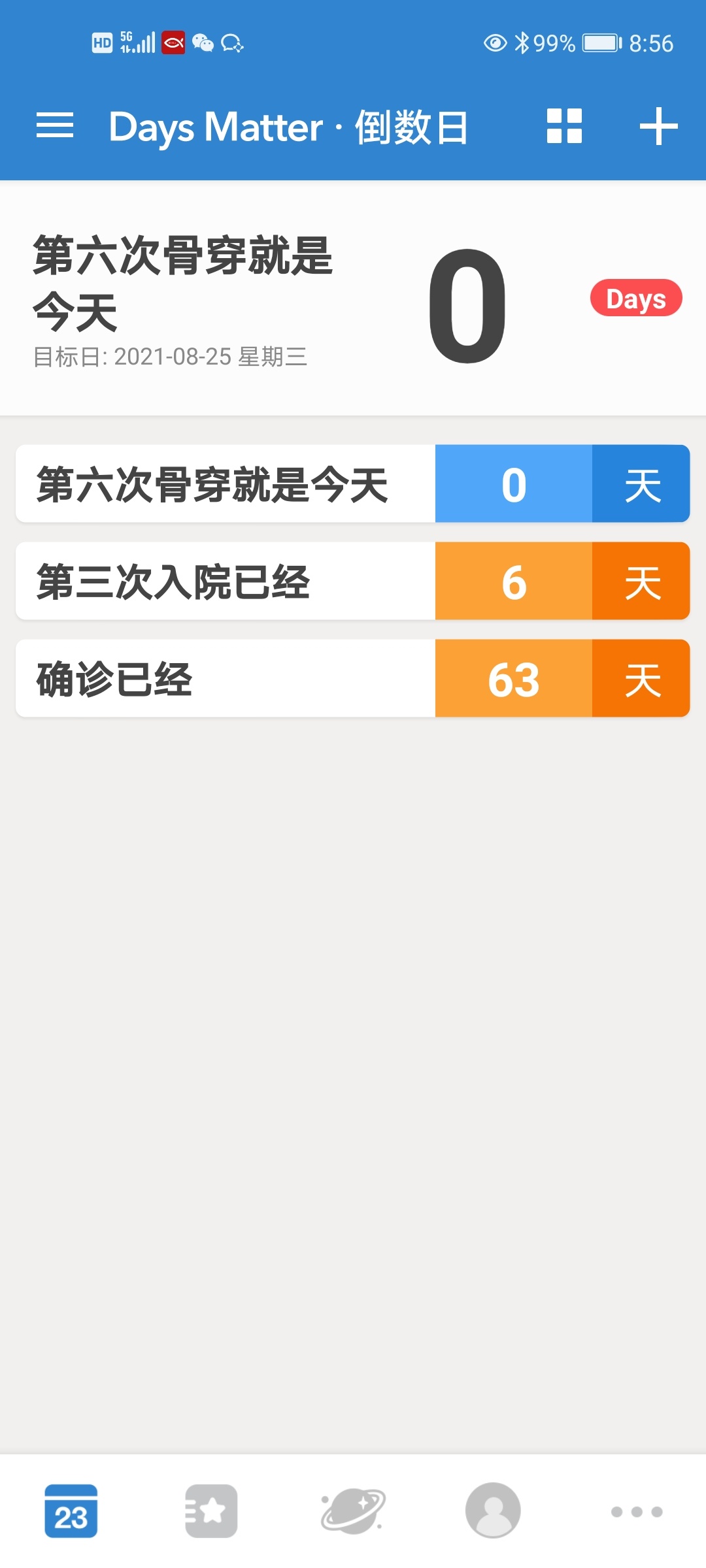The height and width of the screenshot is (1568, 706).
Task: Open the 第三次入院已经 event
Action: click(353, 581)
